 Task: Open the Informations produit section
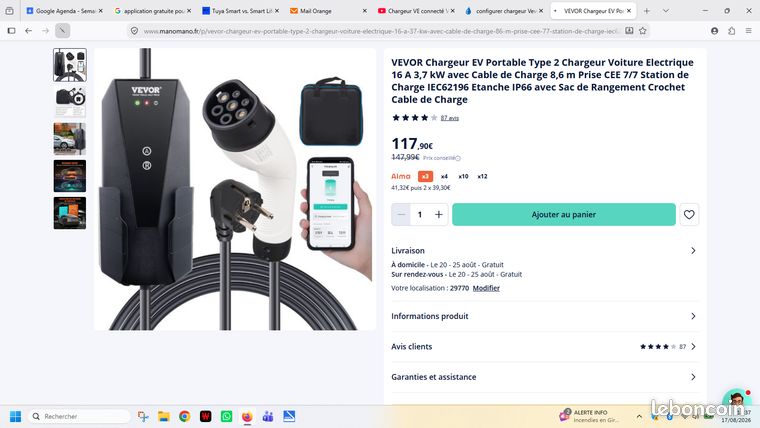coord(544,316)
